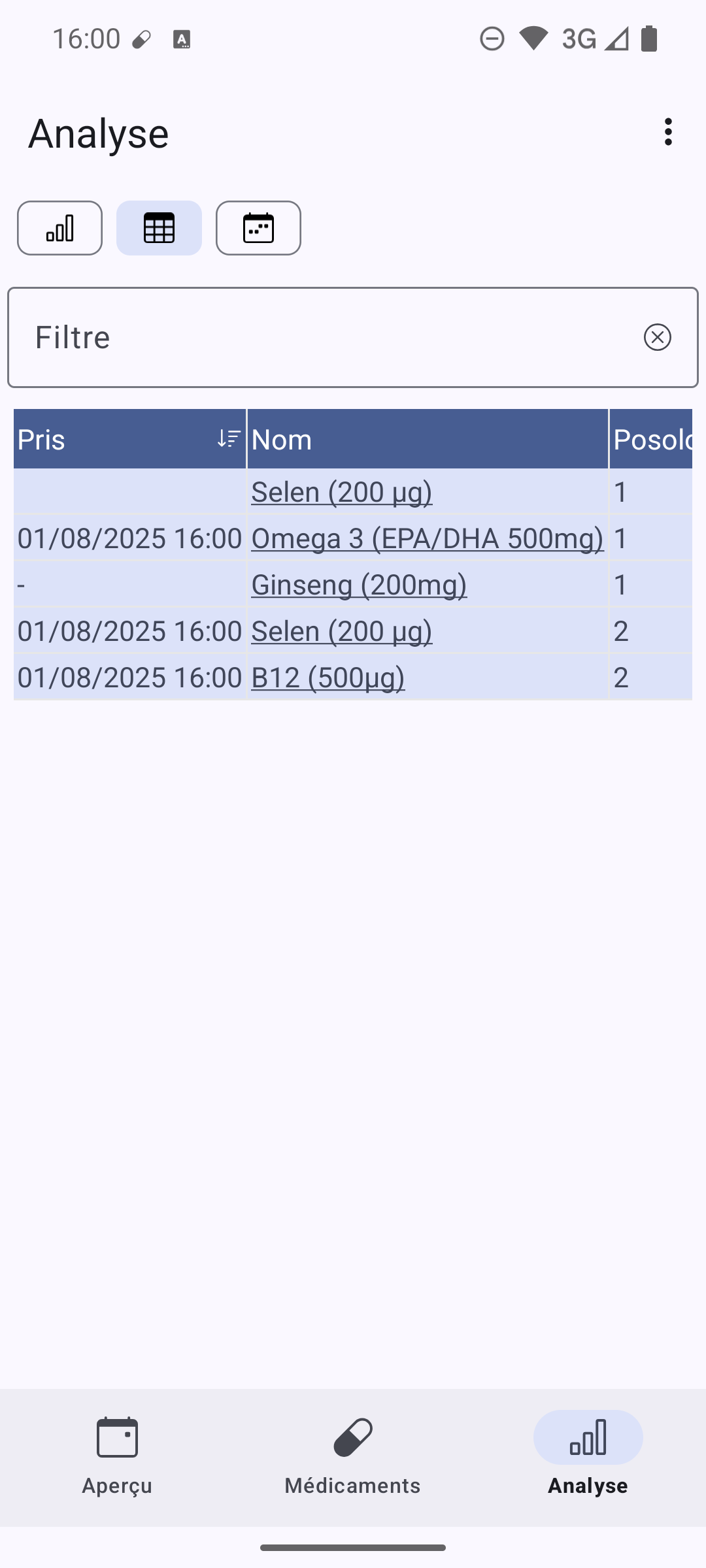Sort the table by Nom column
The width and height of the screenshot is (706, 1568).
pos(428,439)
